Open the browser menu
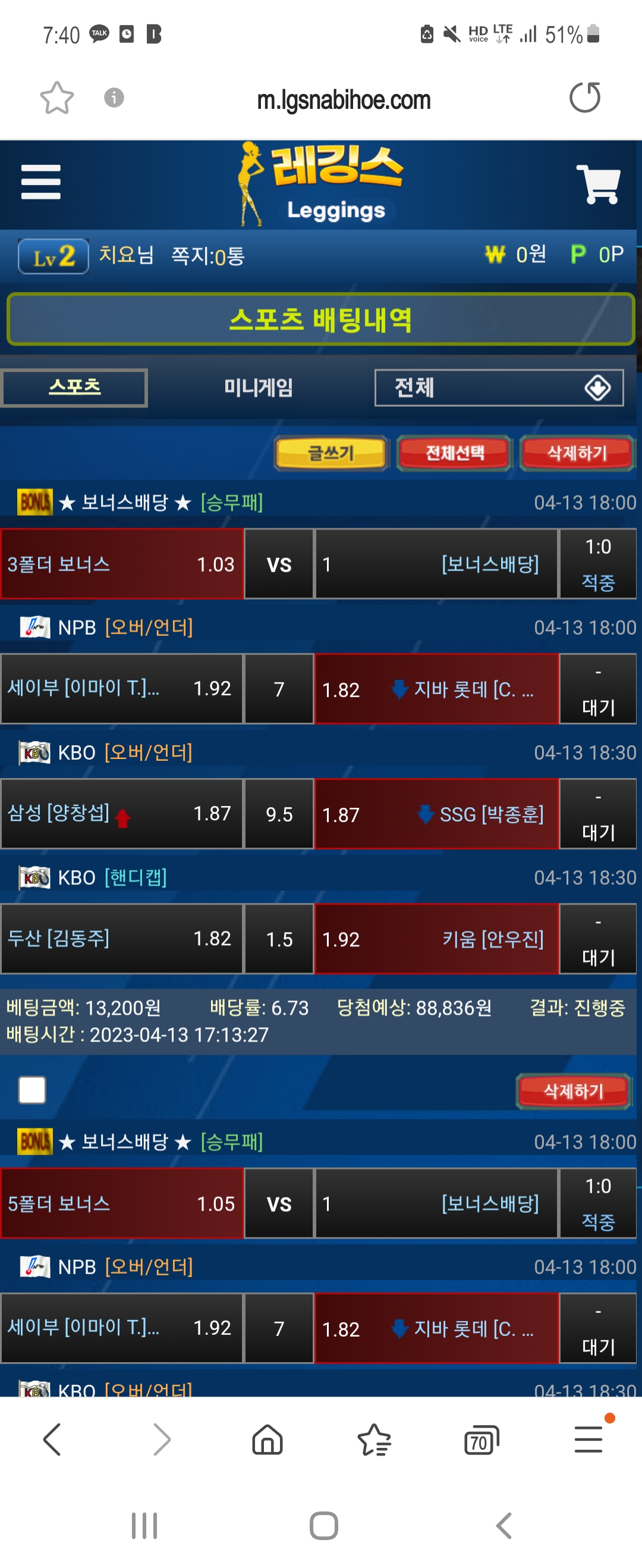Viewport: 642px width, 1568px height. (588, 1439)
